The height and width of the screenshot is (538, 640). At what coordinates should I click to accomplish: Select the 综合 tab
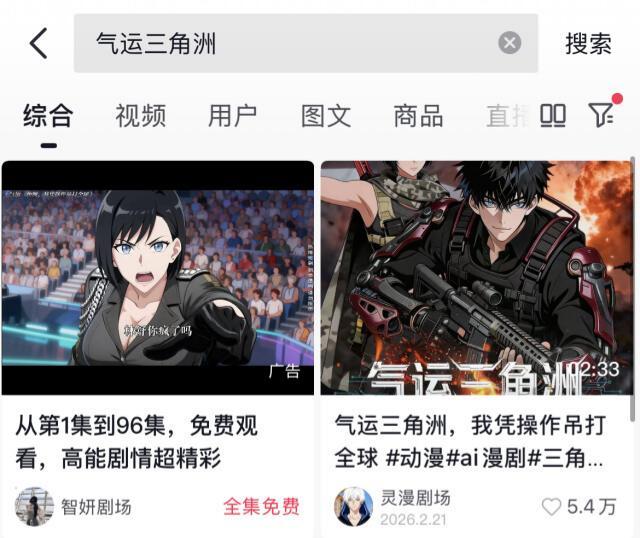point(48,115)
